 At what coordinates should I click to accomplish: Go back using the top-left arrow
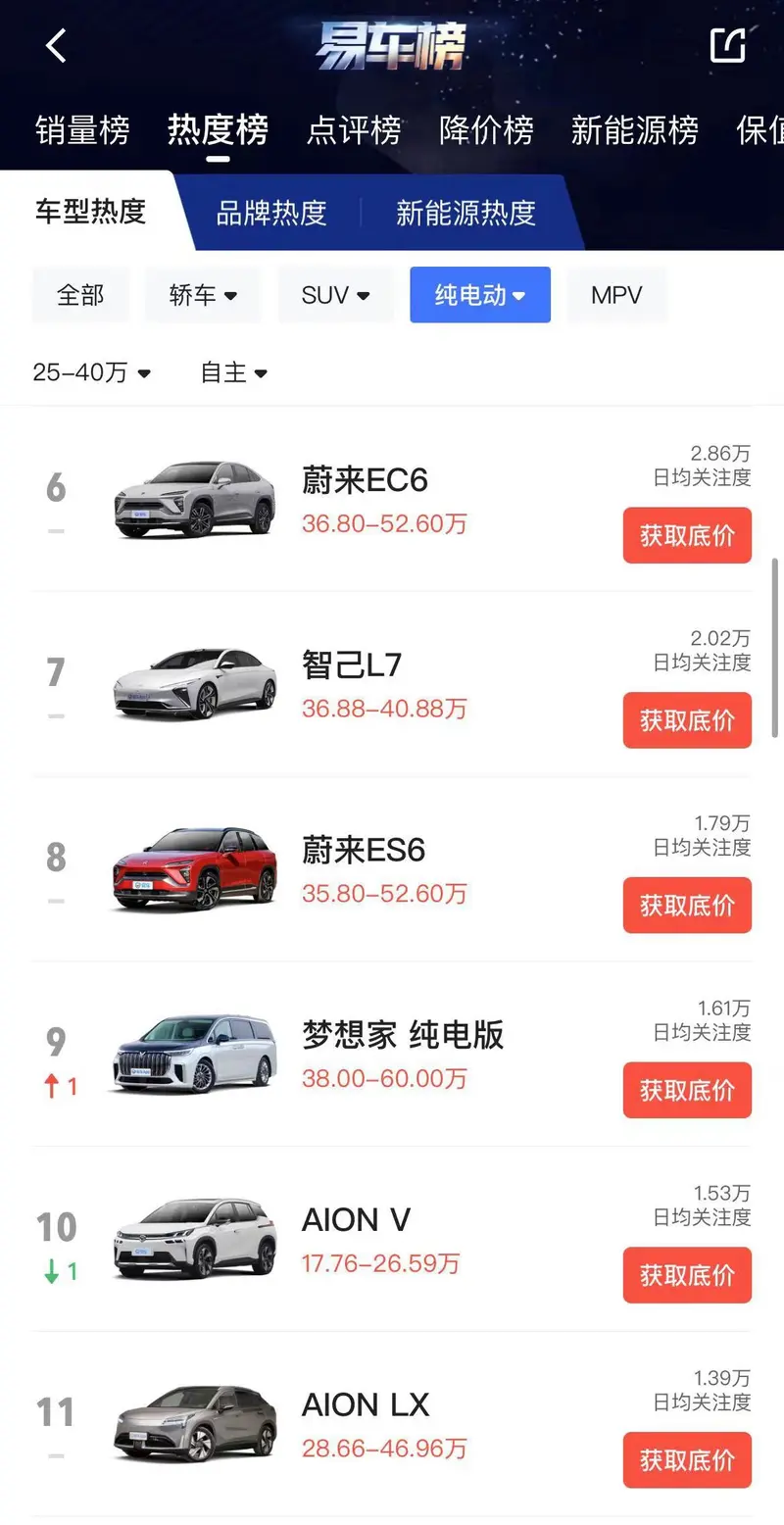click(56, 45)
